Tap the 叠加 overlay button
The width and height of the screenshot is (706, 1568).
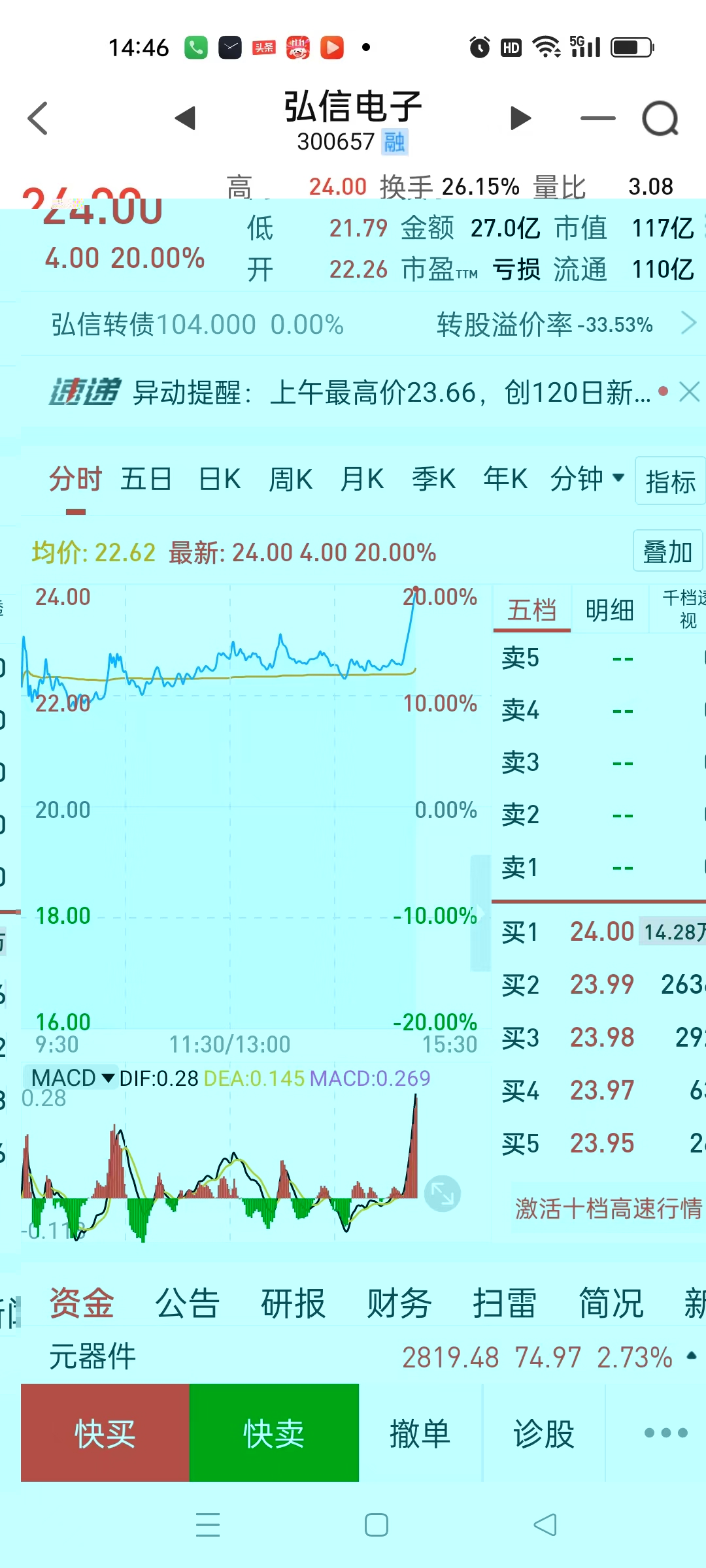click(x=667, y=552)
